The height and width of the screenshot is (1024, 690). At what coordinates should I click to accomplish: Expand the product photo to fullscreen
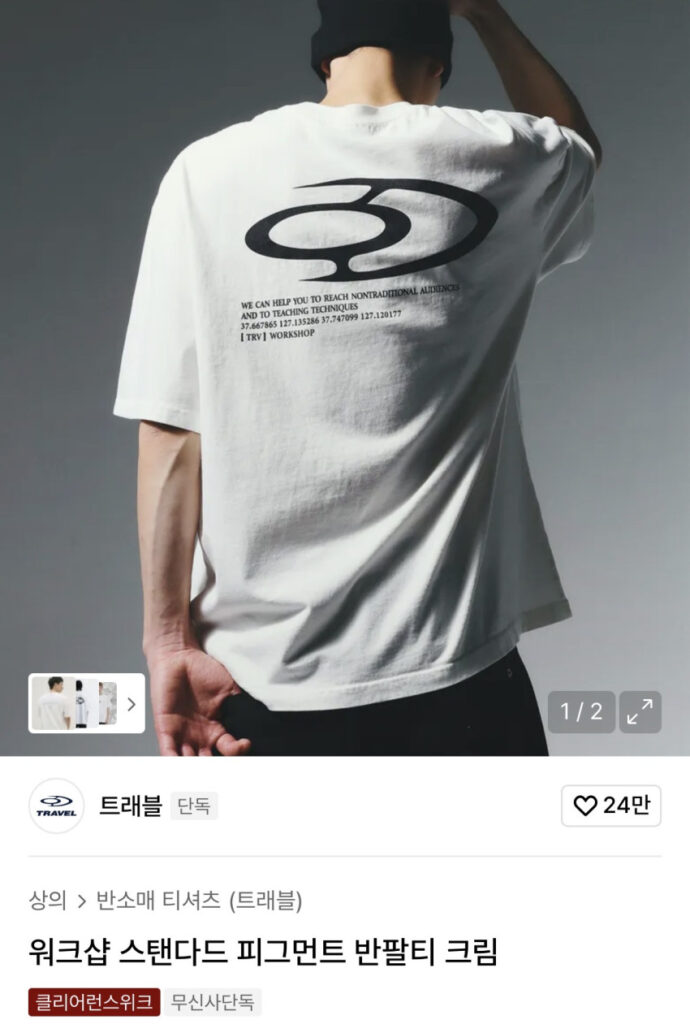(x=639, y=712)
